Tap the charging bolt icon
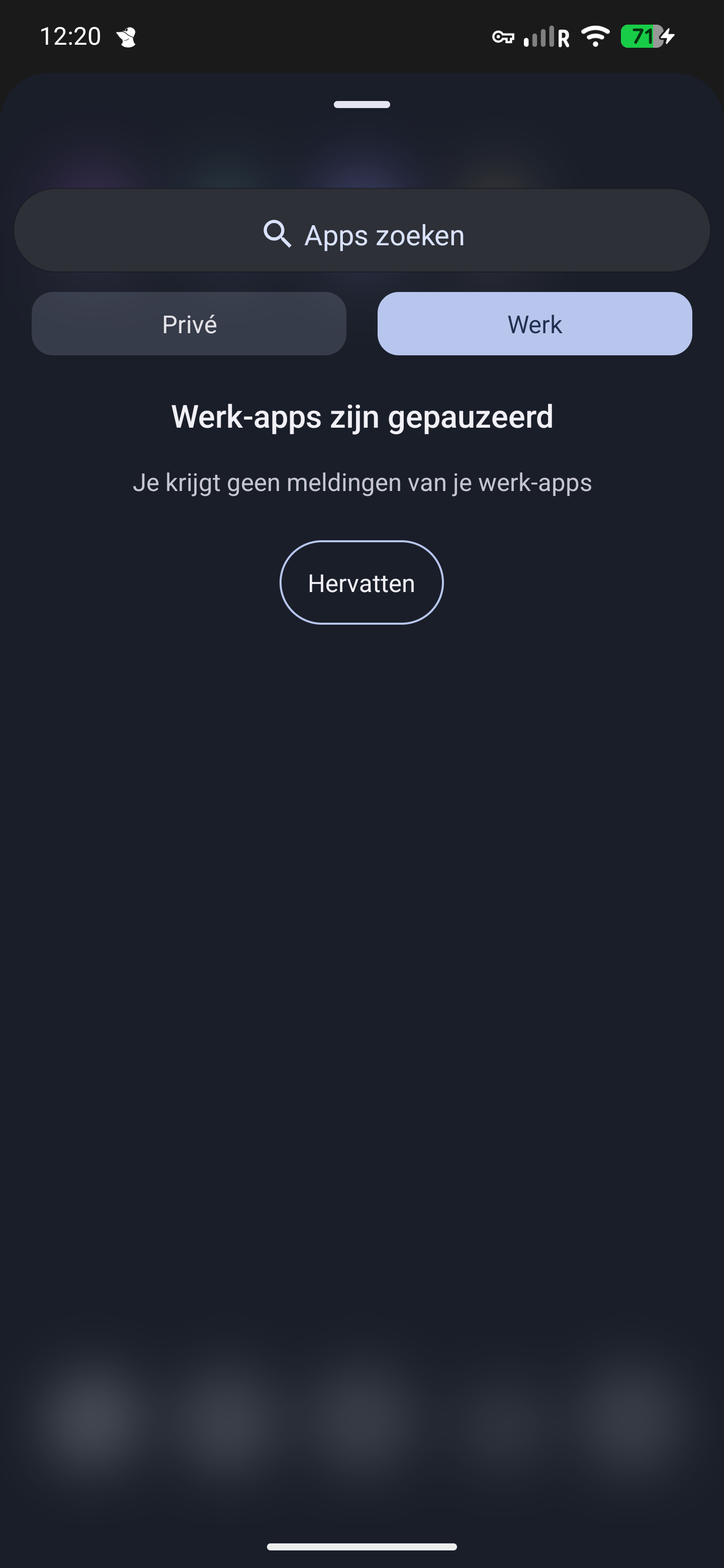The height and width of the screenshot is (1568, 724). pyautogui.click(x=669, y=37)
